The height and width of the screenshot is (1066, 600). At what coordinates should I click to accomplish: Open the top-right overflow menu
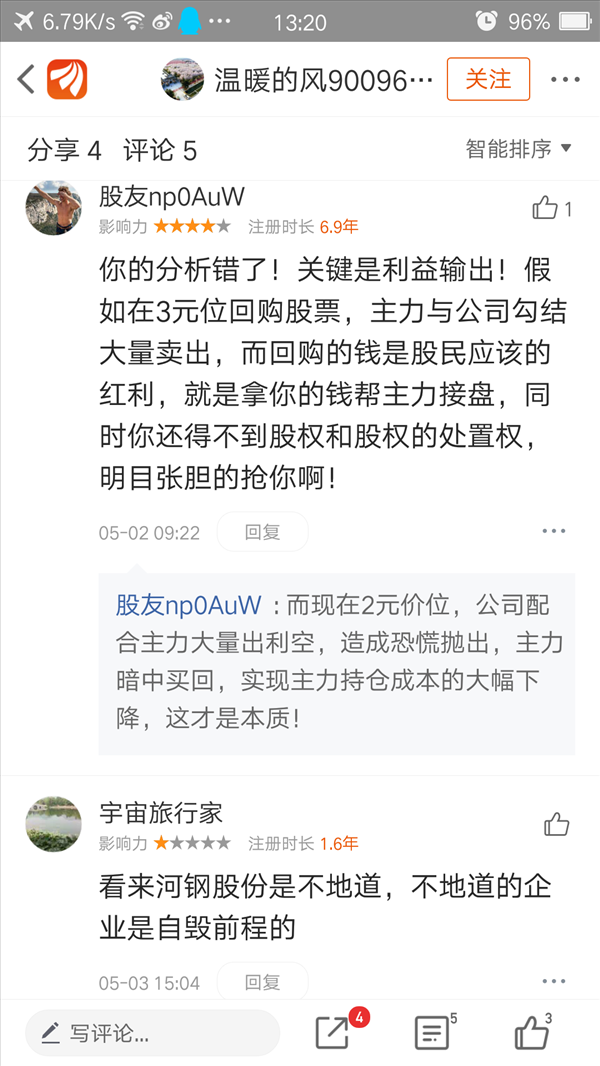565,80
